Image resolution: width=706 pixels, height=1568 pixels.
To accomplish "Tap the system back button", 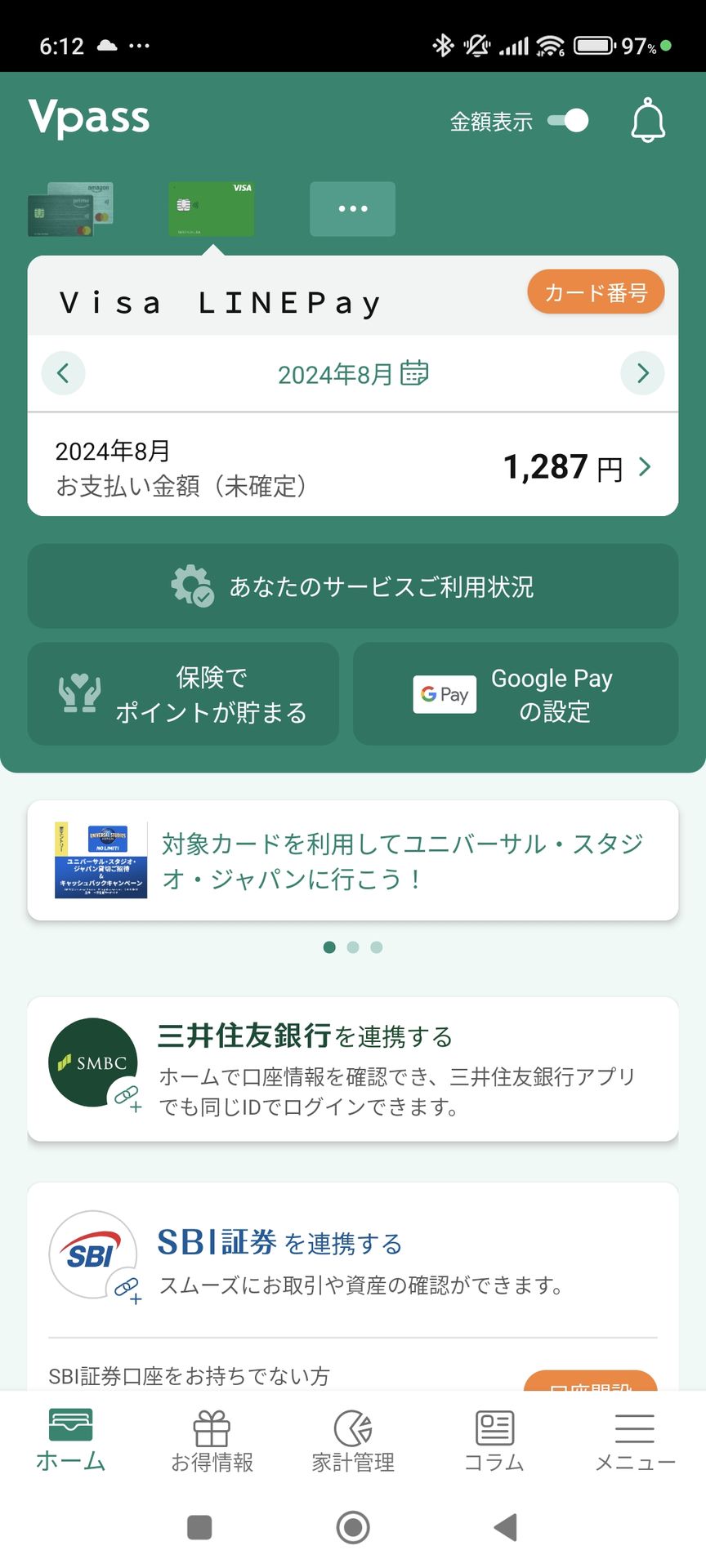I will (x=506, y=1526).
